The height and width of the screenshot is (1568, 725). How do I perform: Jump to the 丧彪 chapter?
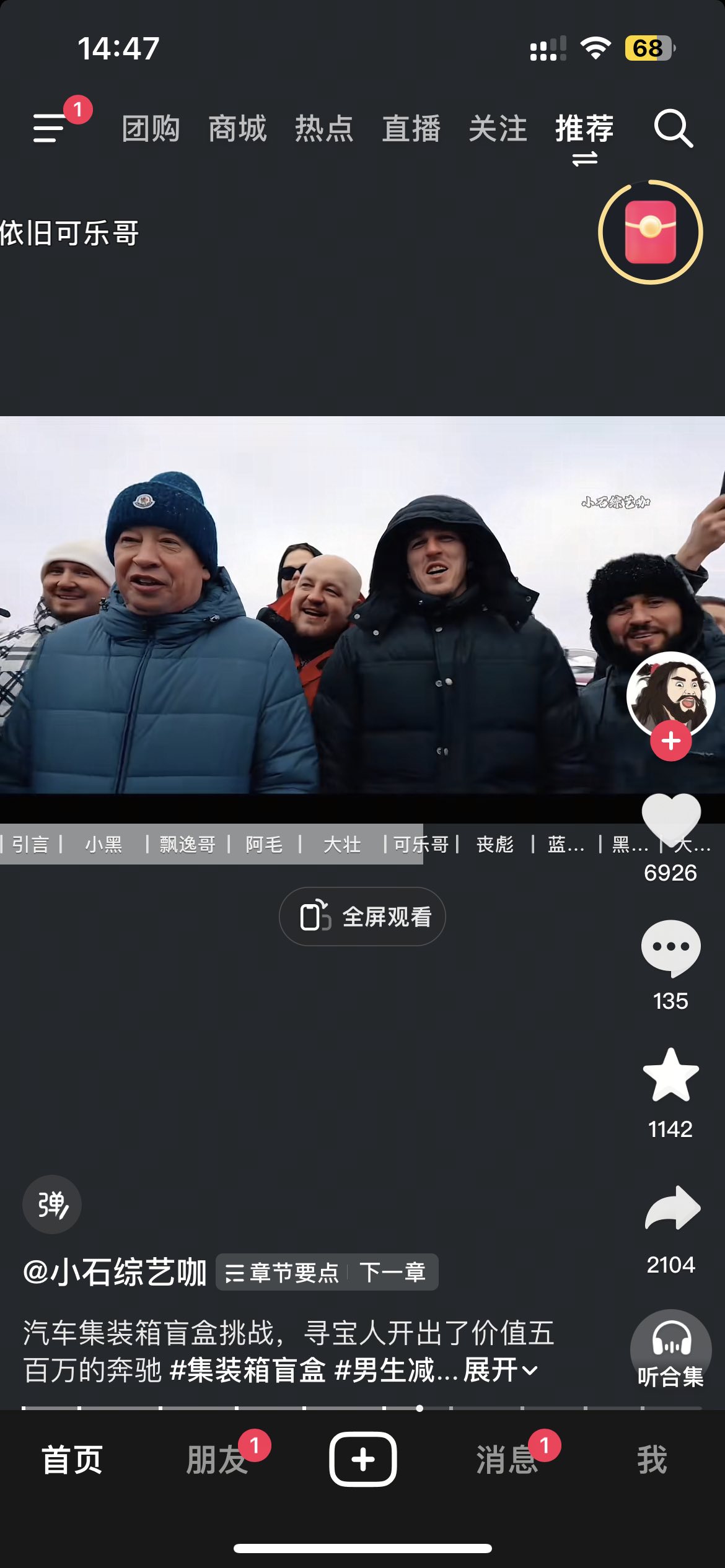point(494,844)
